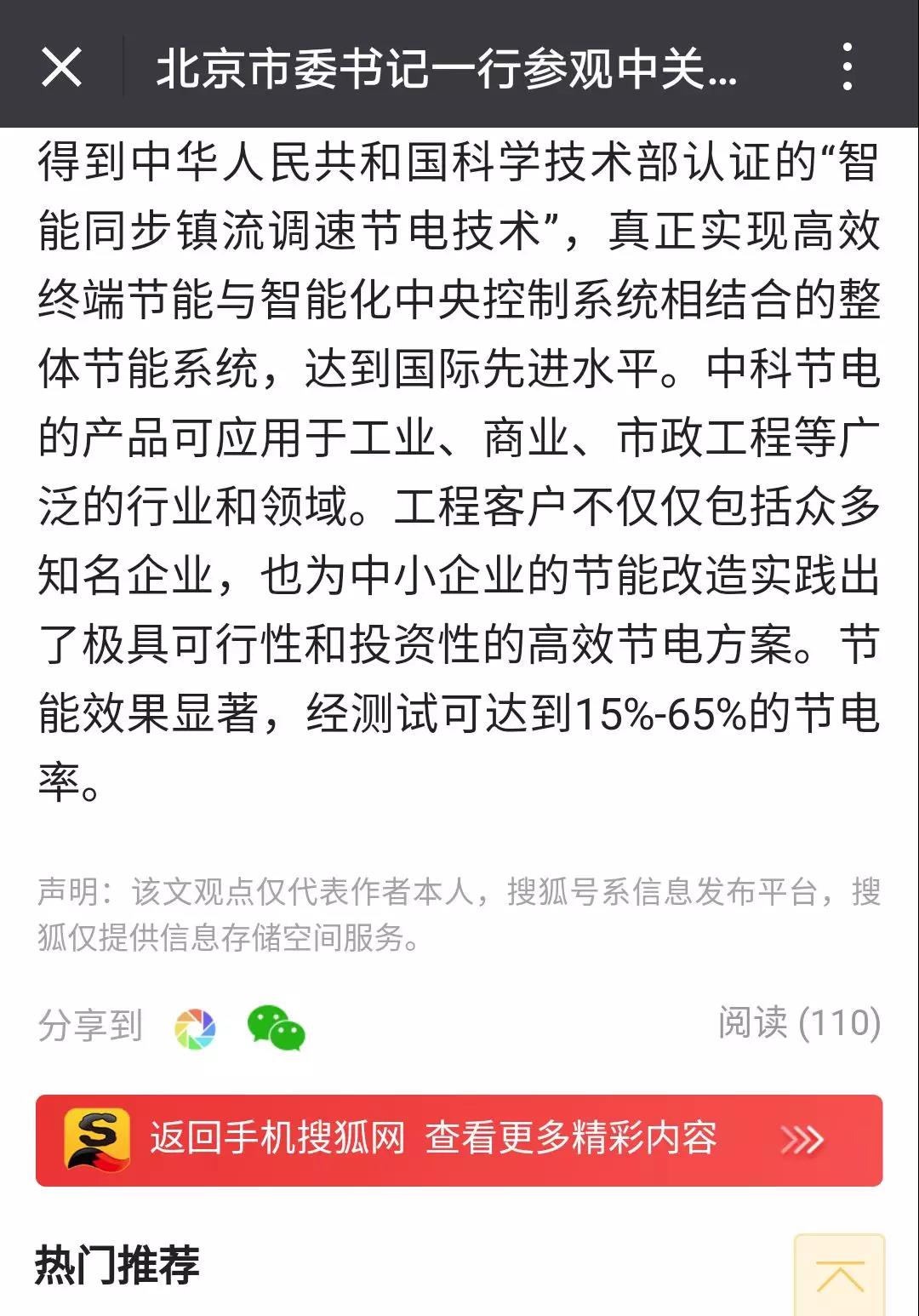Tap 返回手机搜狐网 banner button

pyautogui.click(x=459, y=1140)
